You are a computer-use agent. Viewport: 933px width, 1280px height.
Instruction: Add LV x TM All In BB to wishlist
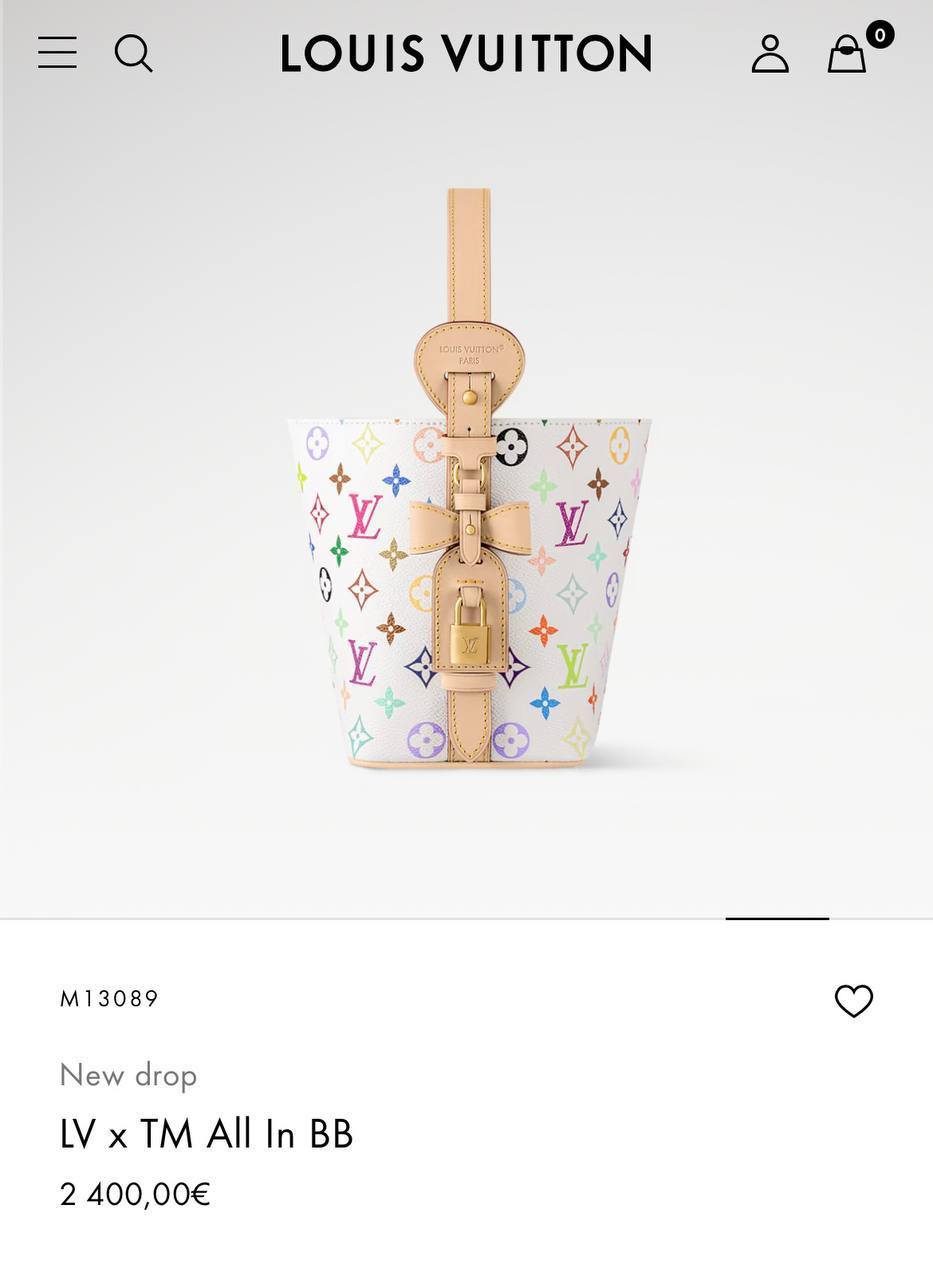point(854,1000)
